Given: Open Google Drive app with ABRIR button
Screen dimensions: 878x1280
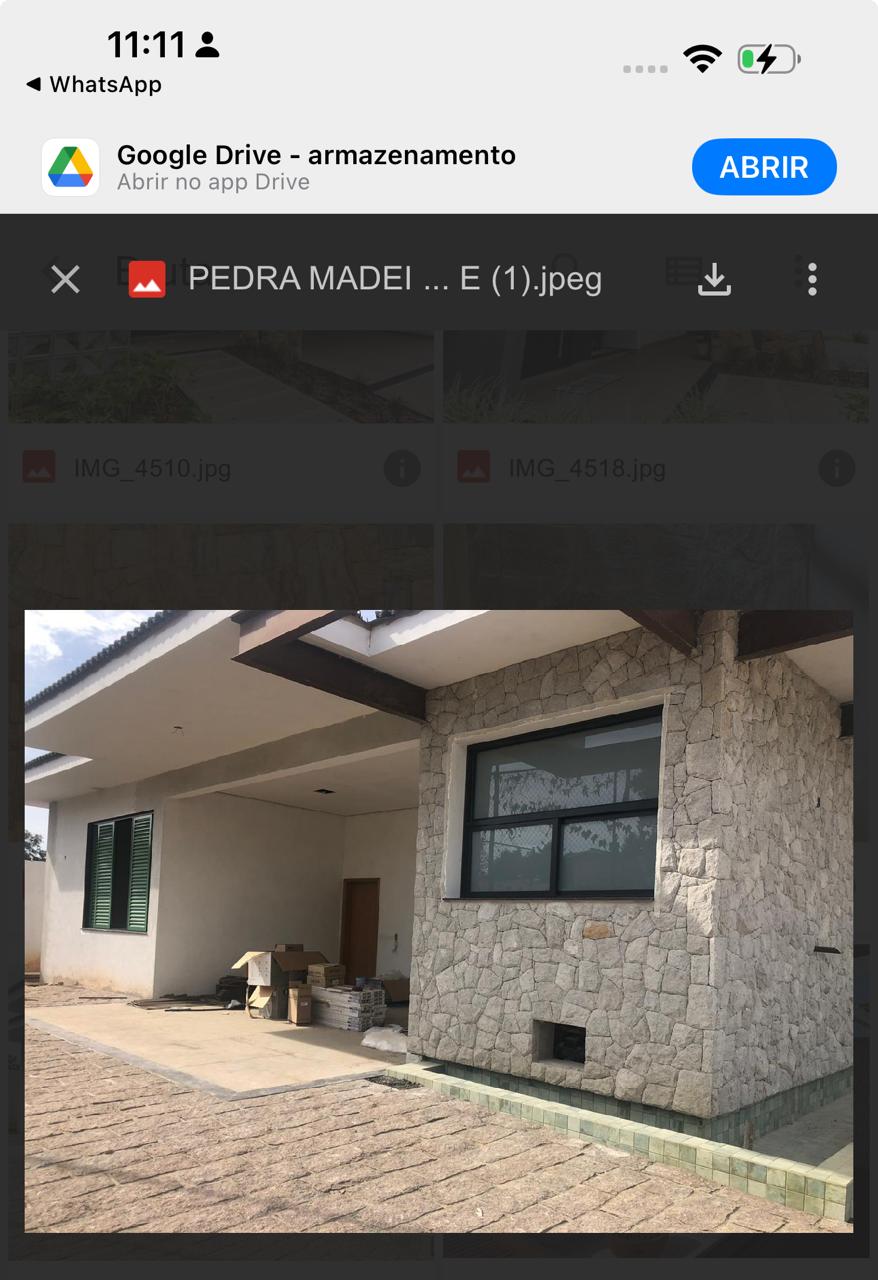Looking at the screenshot, I should pyautogui.click(x=764, y=167).
